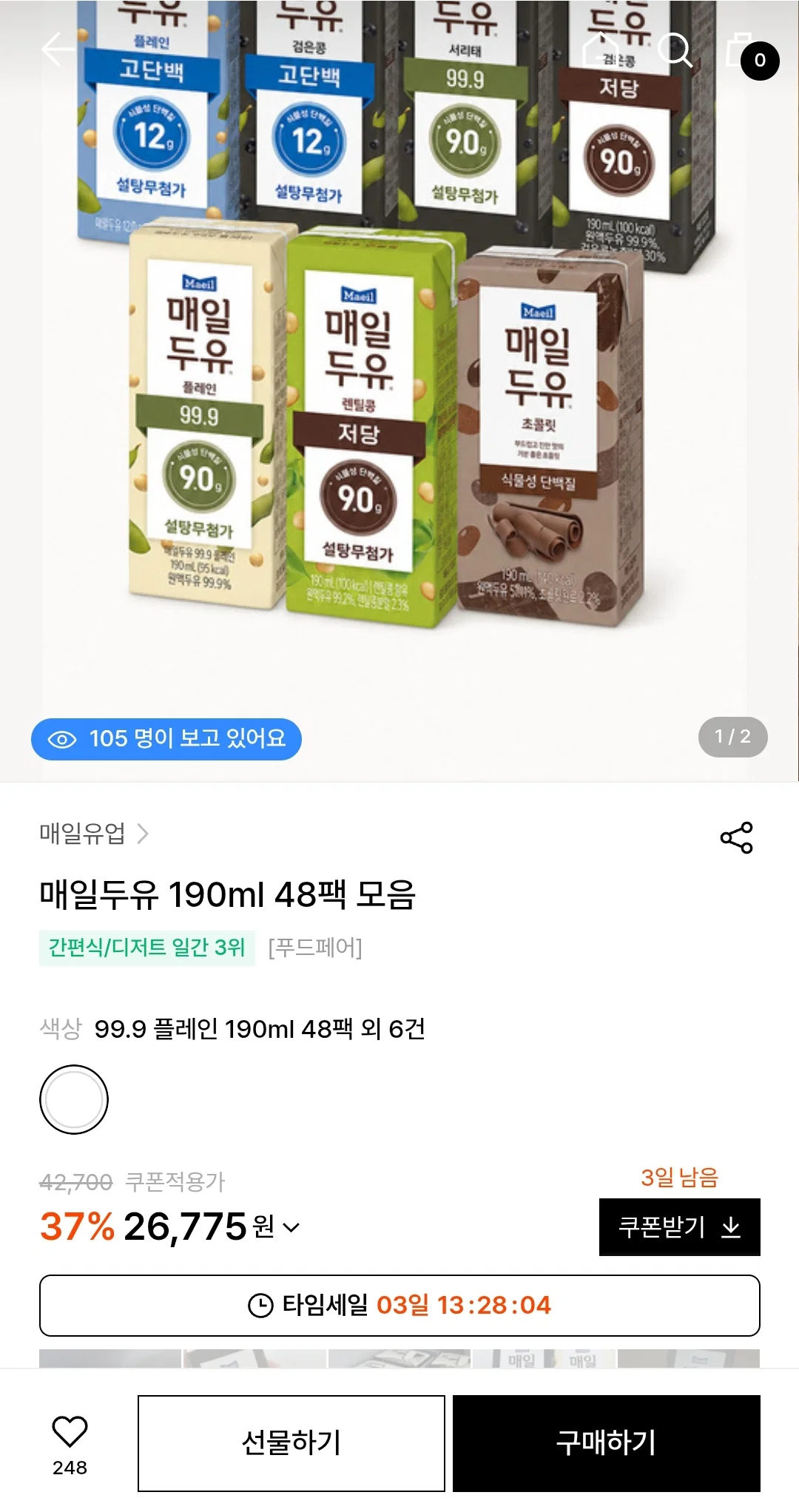Select the white color swatch
The height and width of the screenshot is (1512, 799).
pos(74,1099)
